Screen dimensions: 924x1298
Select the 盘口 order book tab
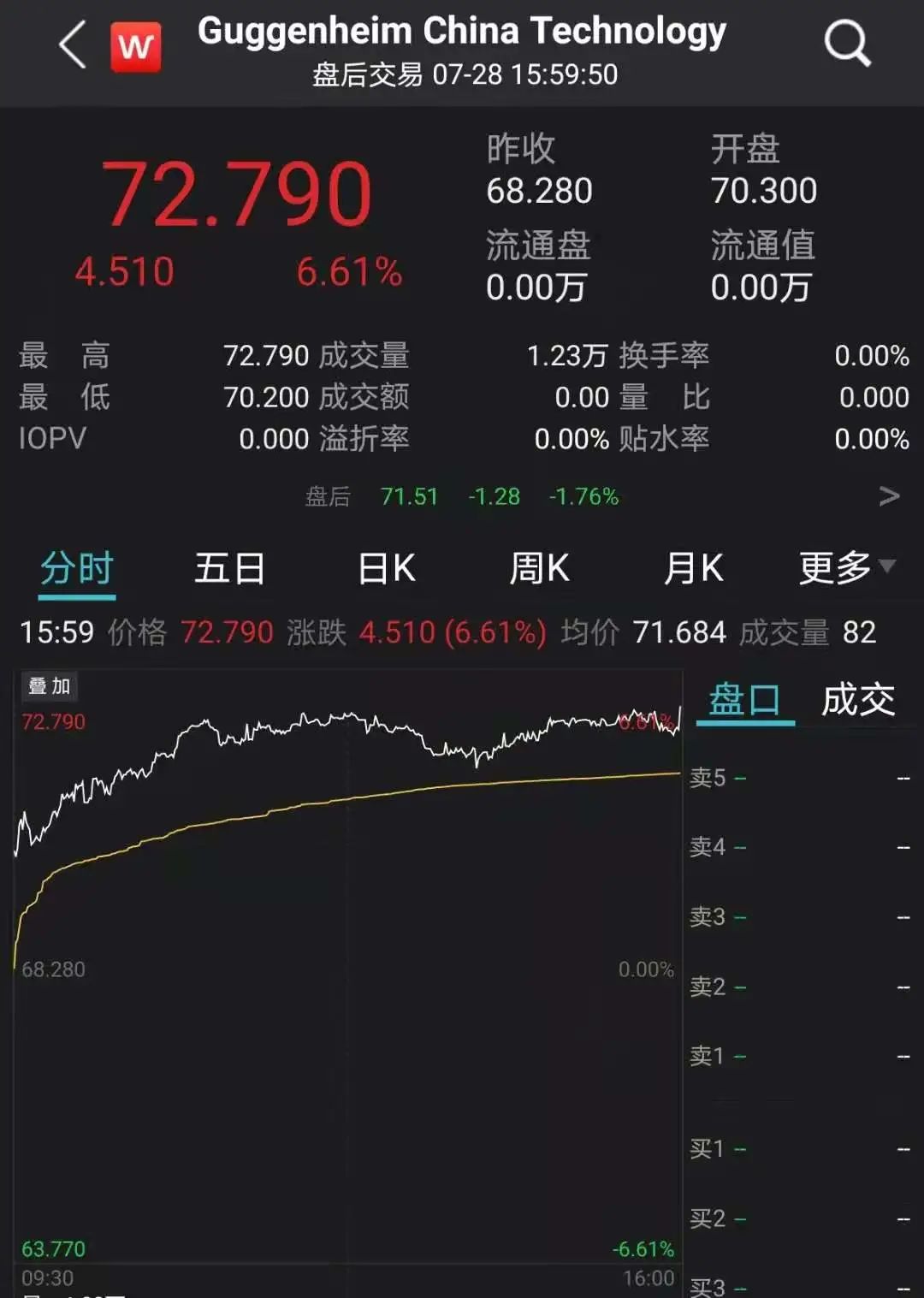click(x=744, y=701)
